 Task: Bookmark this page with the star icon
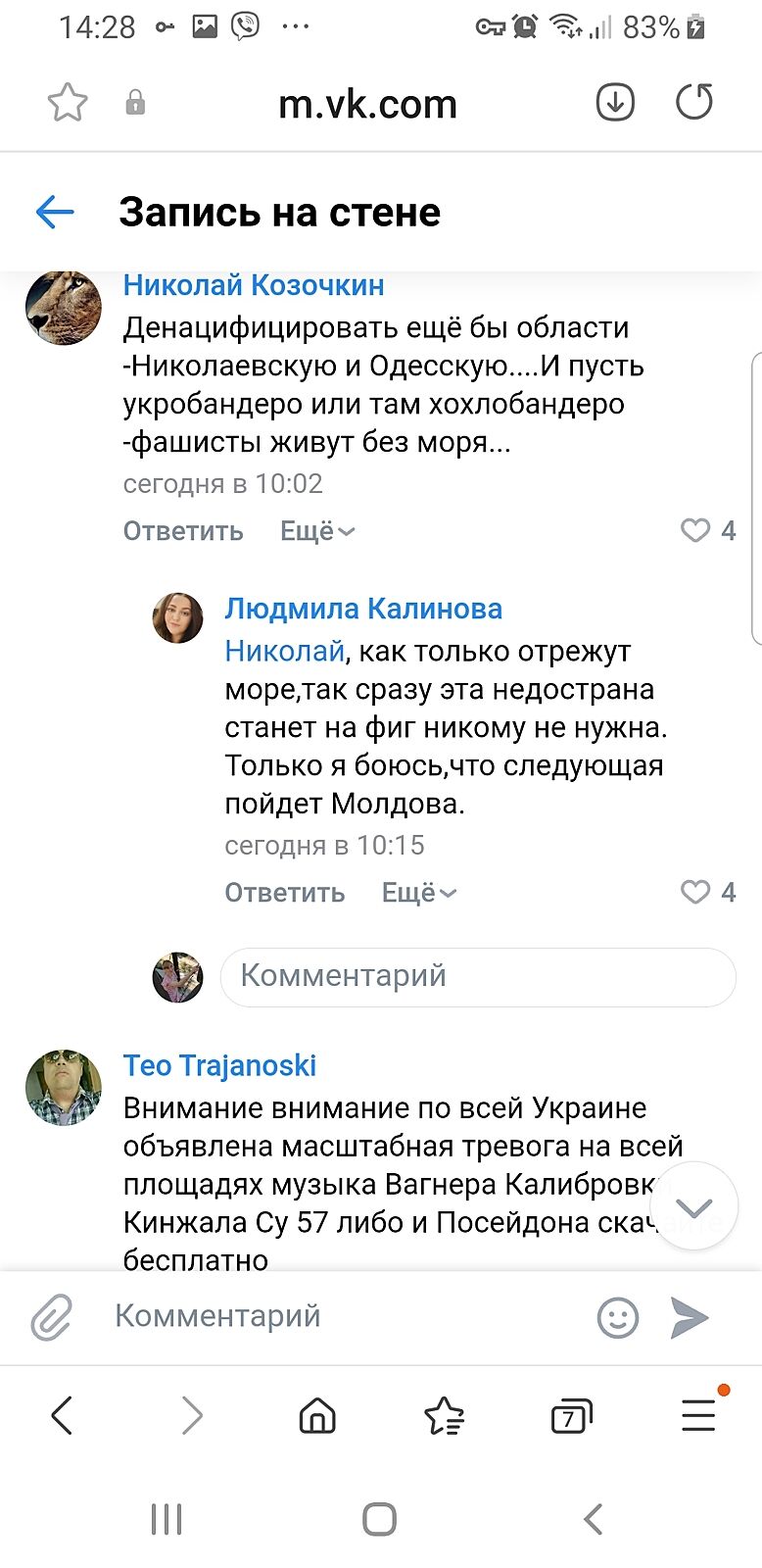(x=68, y=103)
